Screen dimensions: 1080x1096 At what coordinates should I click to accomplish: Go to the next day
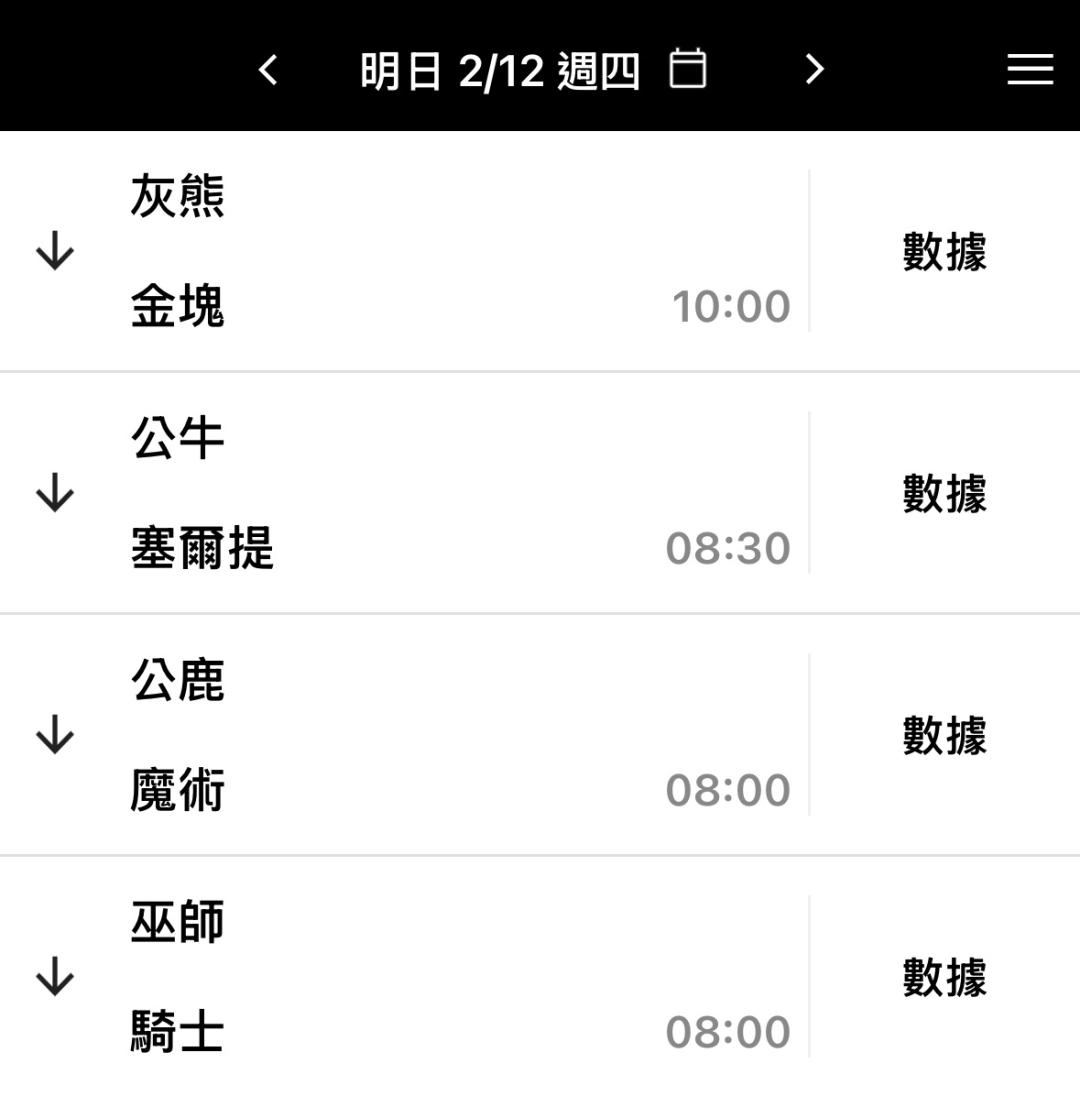tap(814, 69)
